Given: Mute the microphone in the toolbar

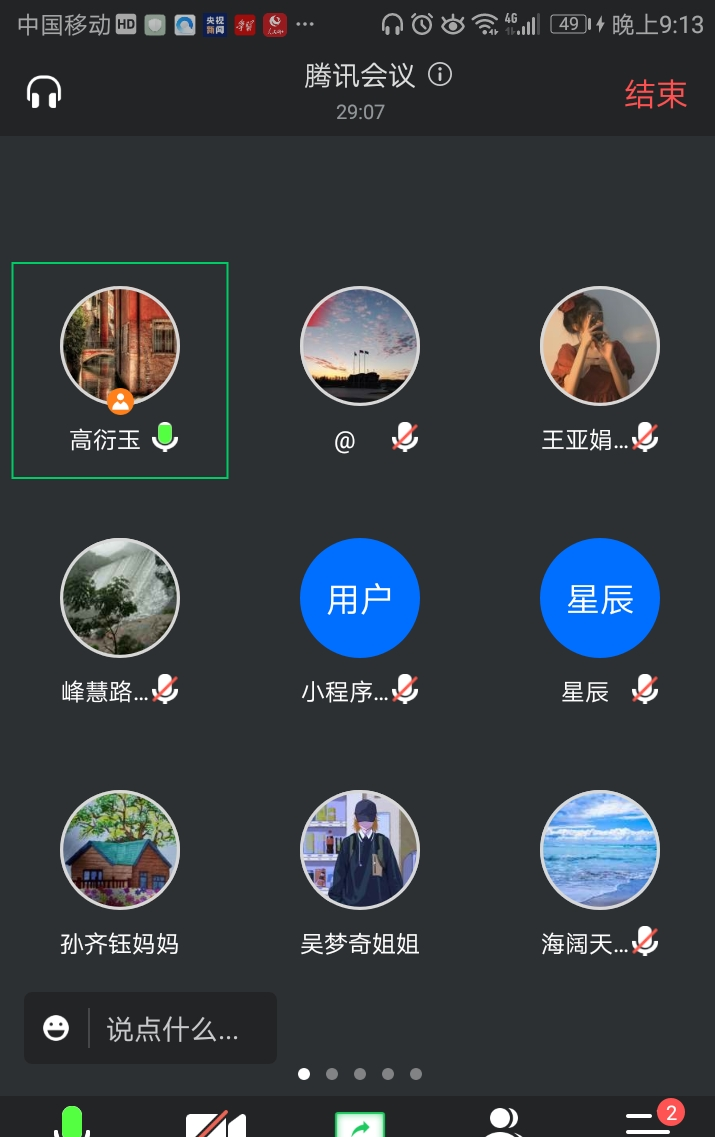Looking at the screenshot, I should 72,1122.
